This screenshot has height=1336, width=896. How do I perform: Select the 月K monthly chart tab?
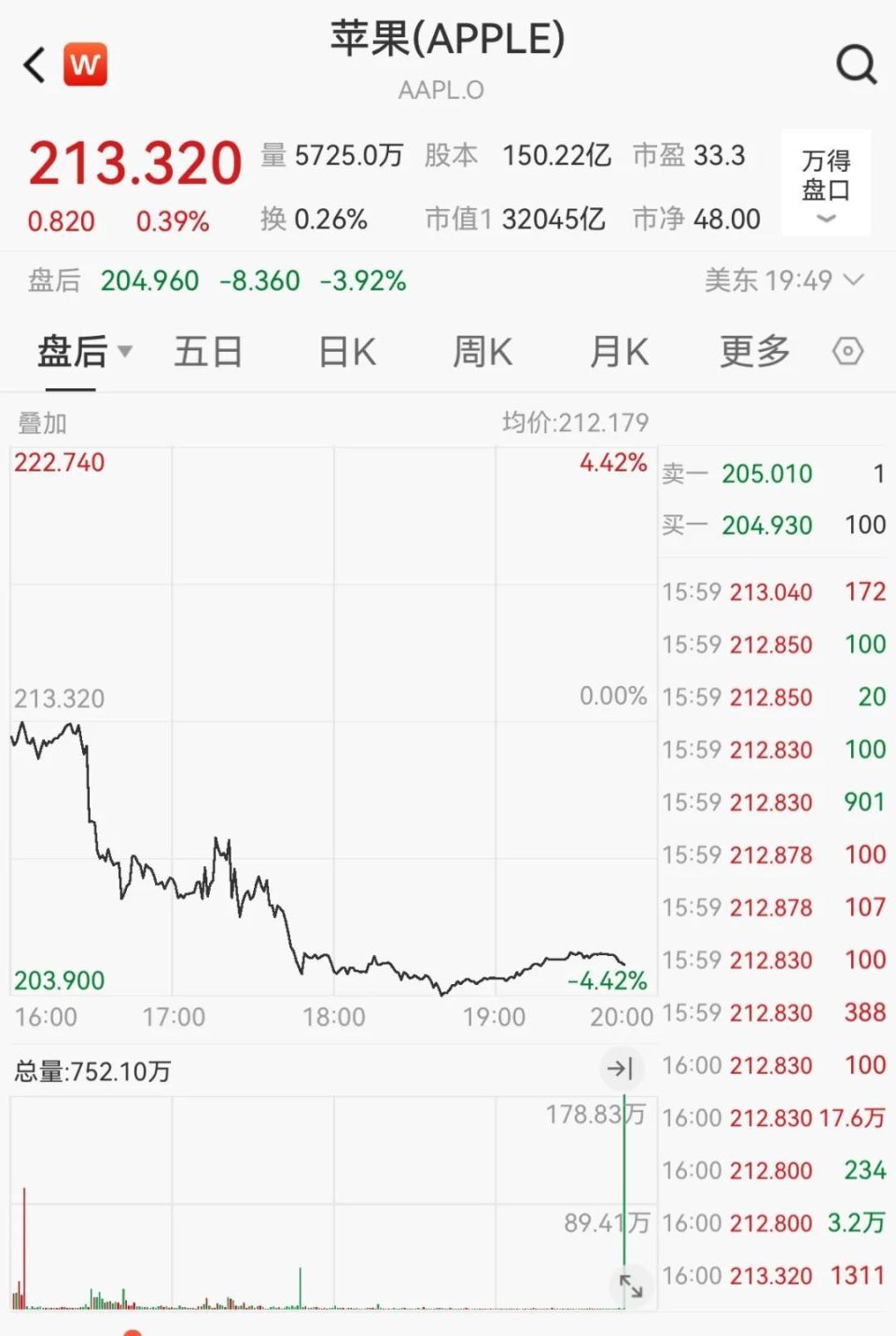618,352
